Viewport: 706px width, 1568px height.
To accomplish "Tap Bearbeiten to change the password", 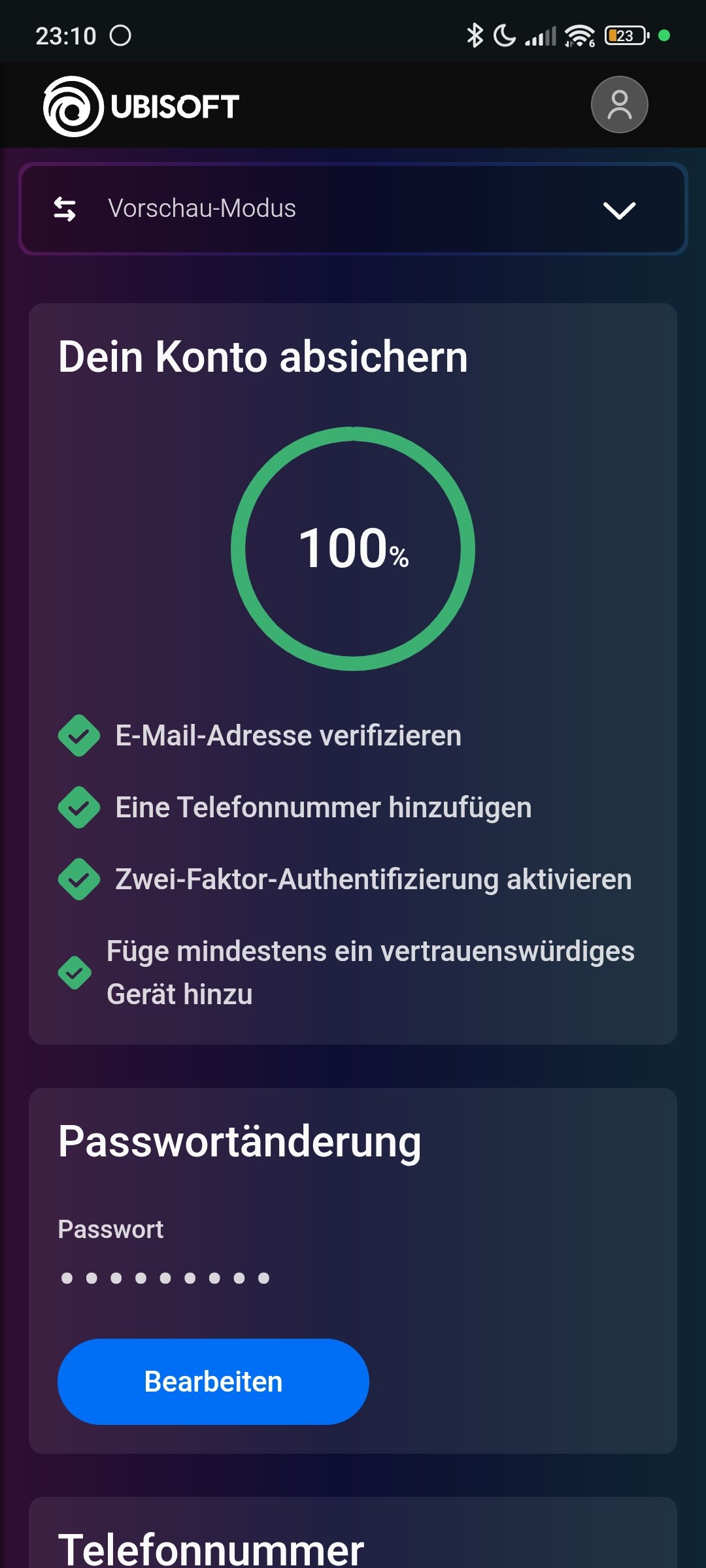I will pos(213,1381).
